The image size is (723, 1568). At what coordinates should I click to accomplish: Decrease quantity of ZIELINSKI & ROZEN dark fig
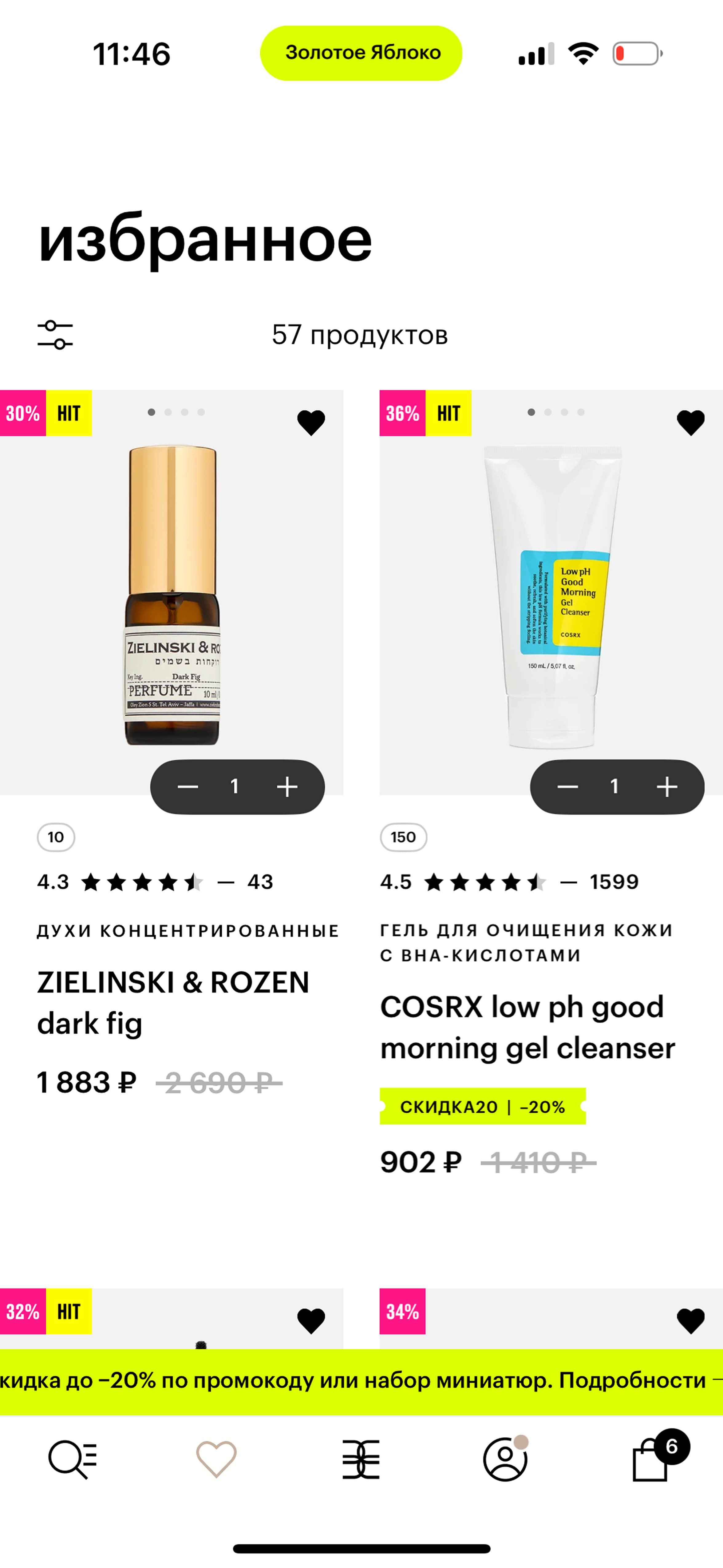[188, 786]
